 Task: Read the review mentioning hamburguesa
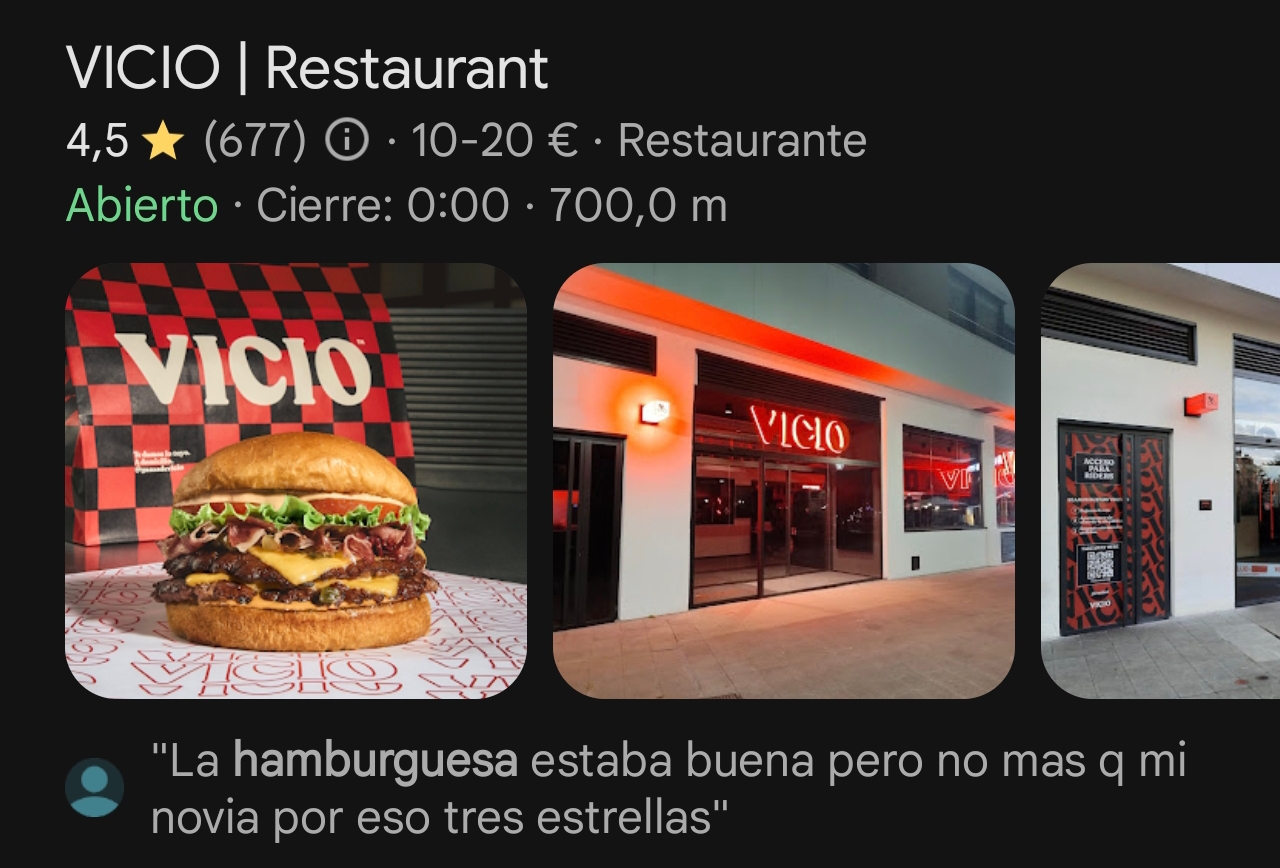[667, 790]
